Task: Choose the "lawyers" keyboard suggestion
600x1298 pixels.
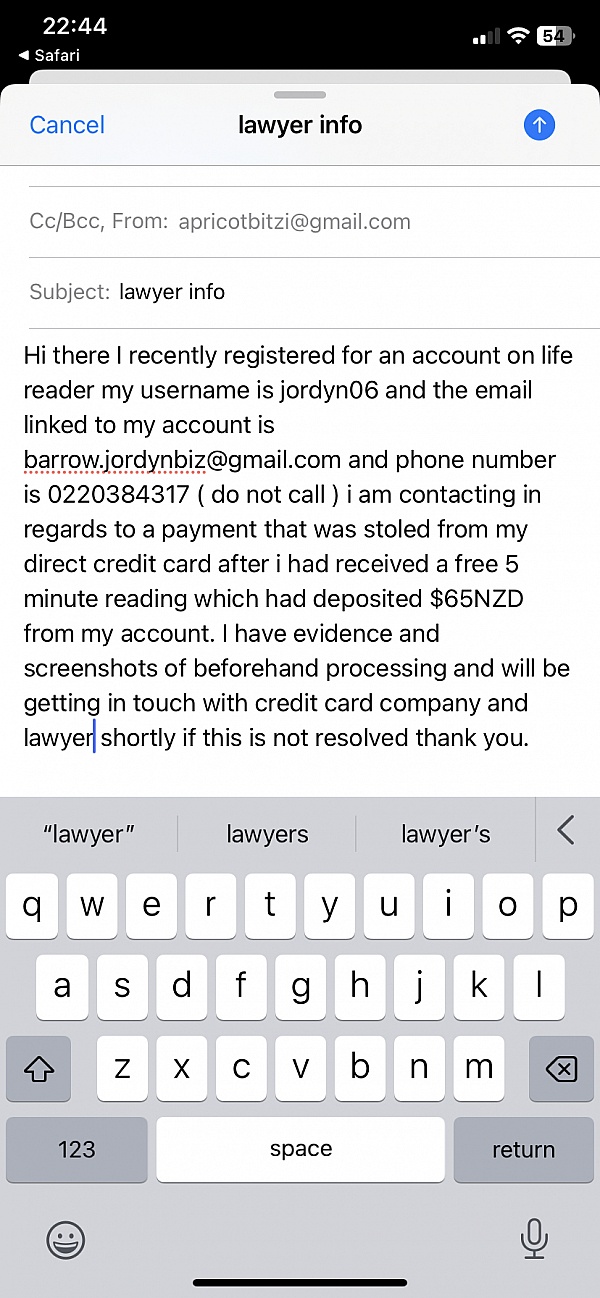Action: [267, 834]
